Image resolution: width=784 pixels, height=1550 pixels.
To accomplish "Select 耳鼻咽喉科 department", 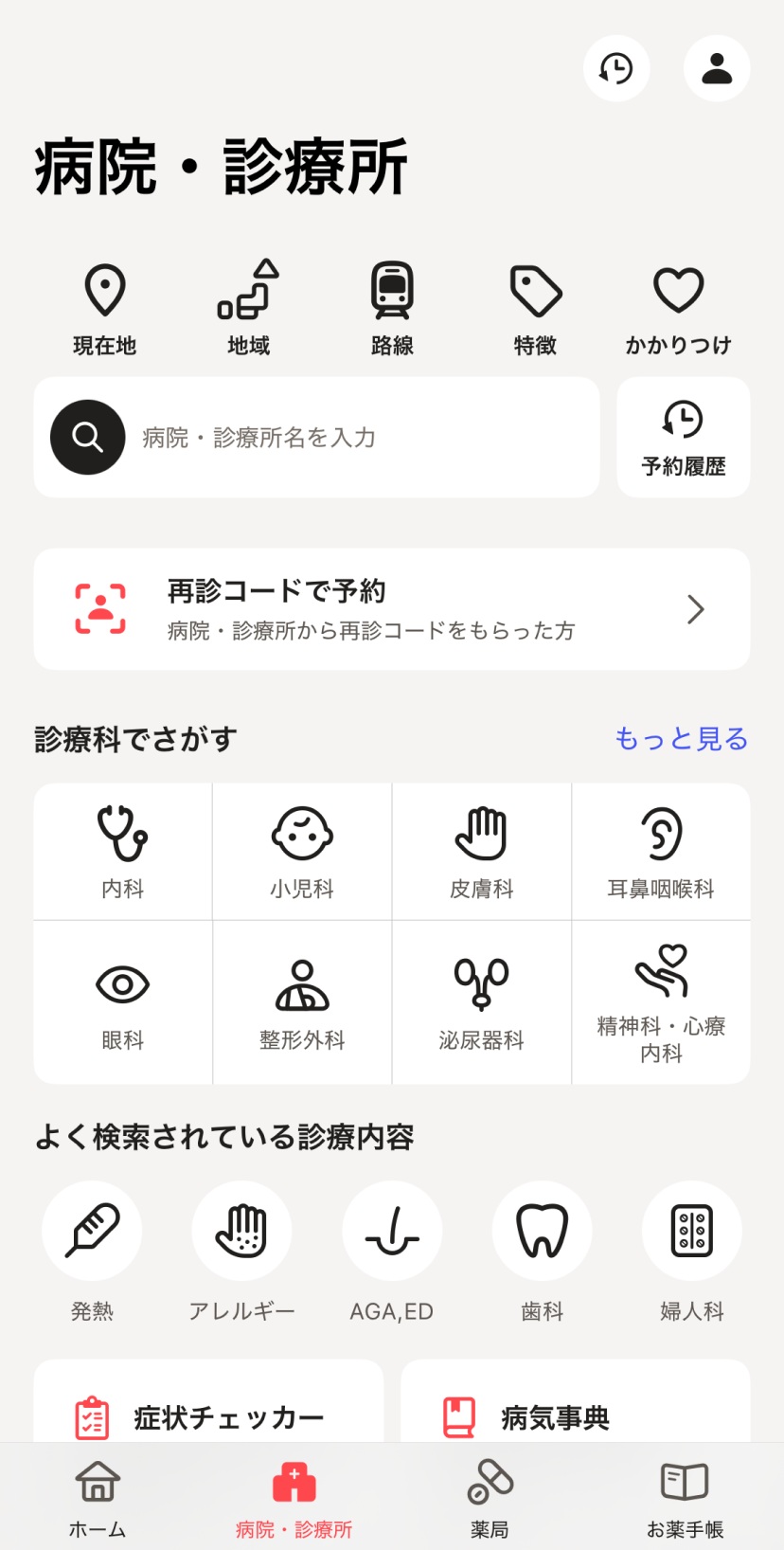I will [661, 852].
